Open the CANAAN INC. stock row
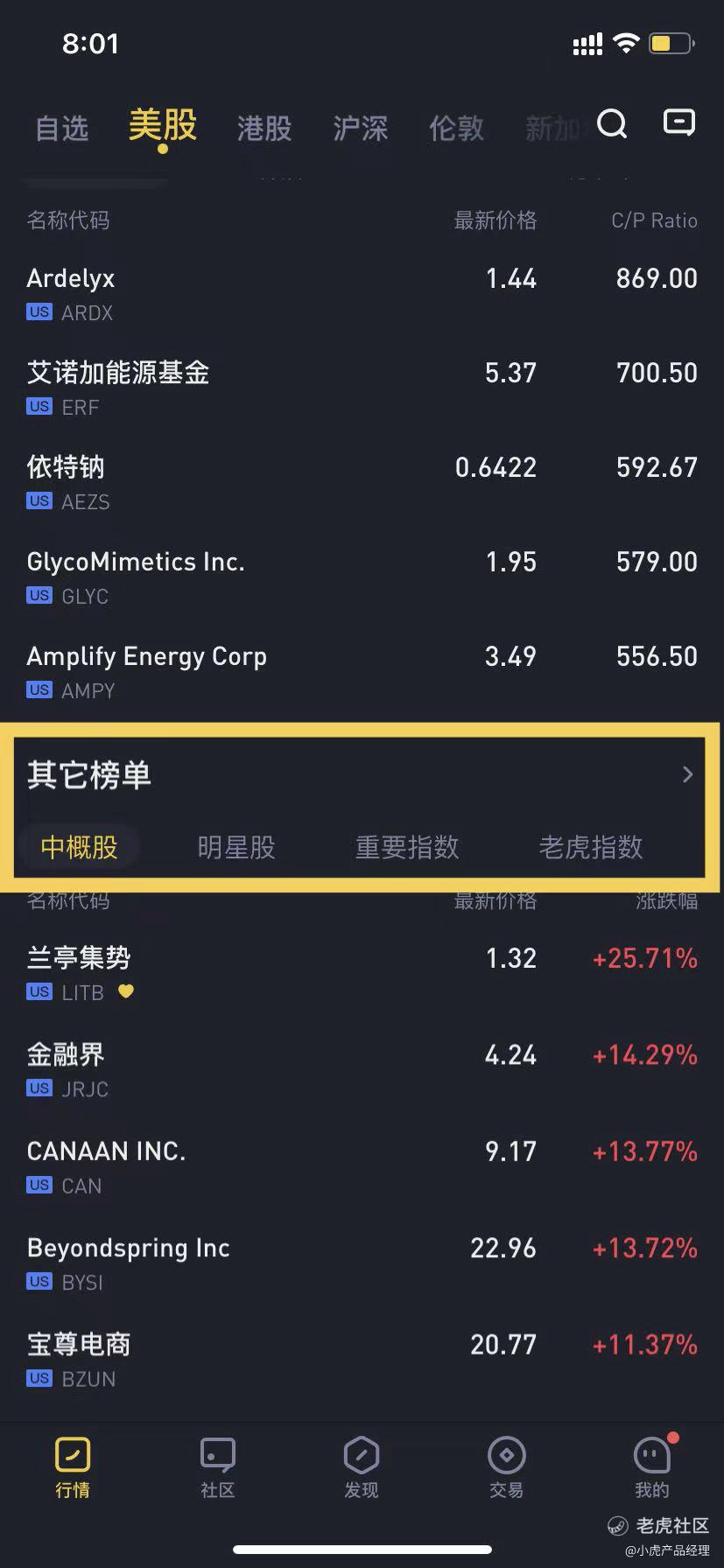Viewport: 724px width, 1568px height. pyautogui.click(x=362, y=1166)
